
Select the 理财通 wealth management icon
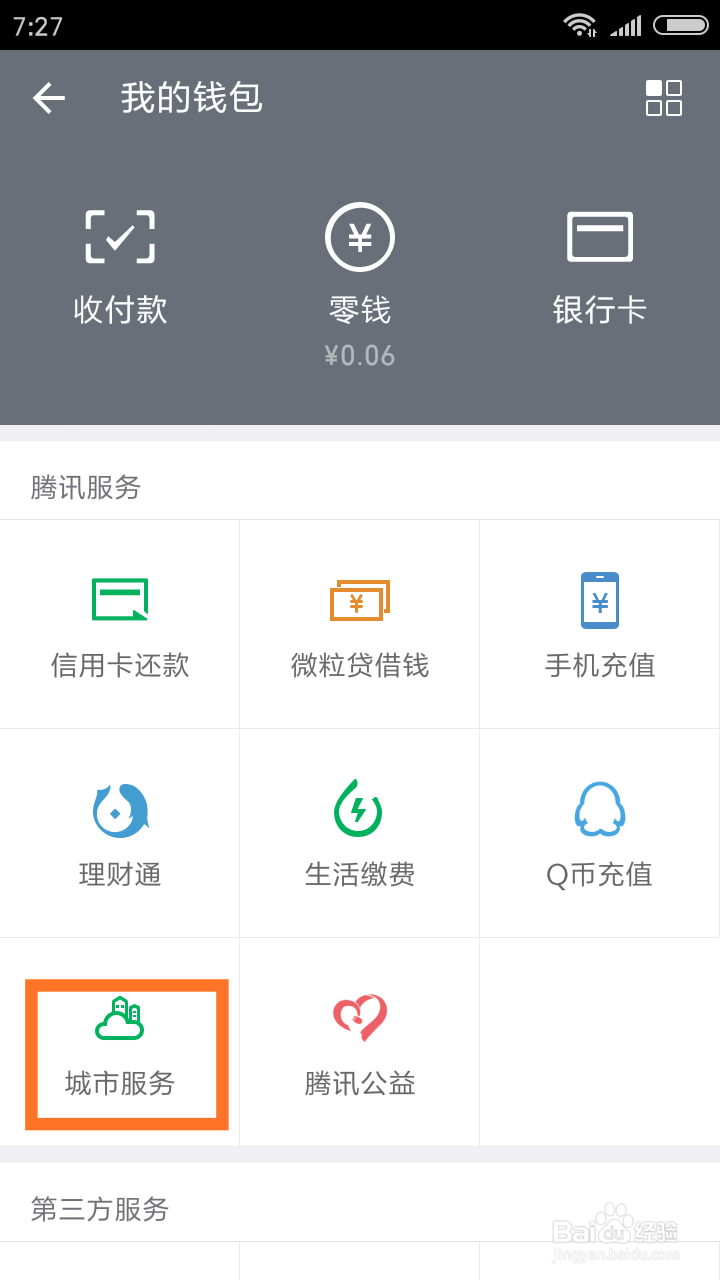[120, 832]
